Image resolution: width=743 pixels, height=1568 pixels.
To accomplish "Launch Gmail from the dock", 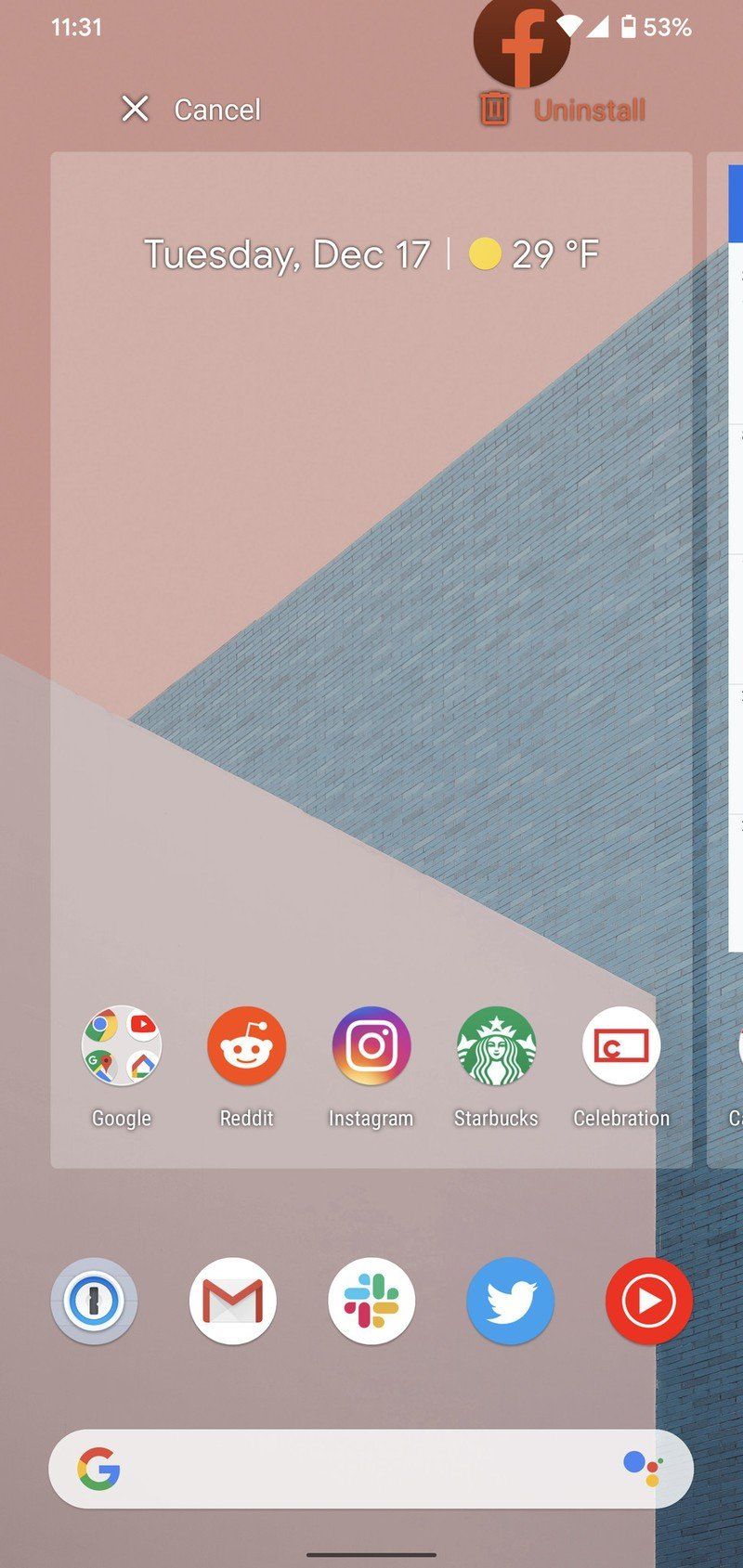I will click(232, 1301).
